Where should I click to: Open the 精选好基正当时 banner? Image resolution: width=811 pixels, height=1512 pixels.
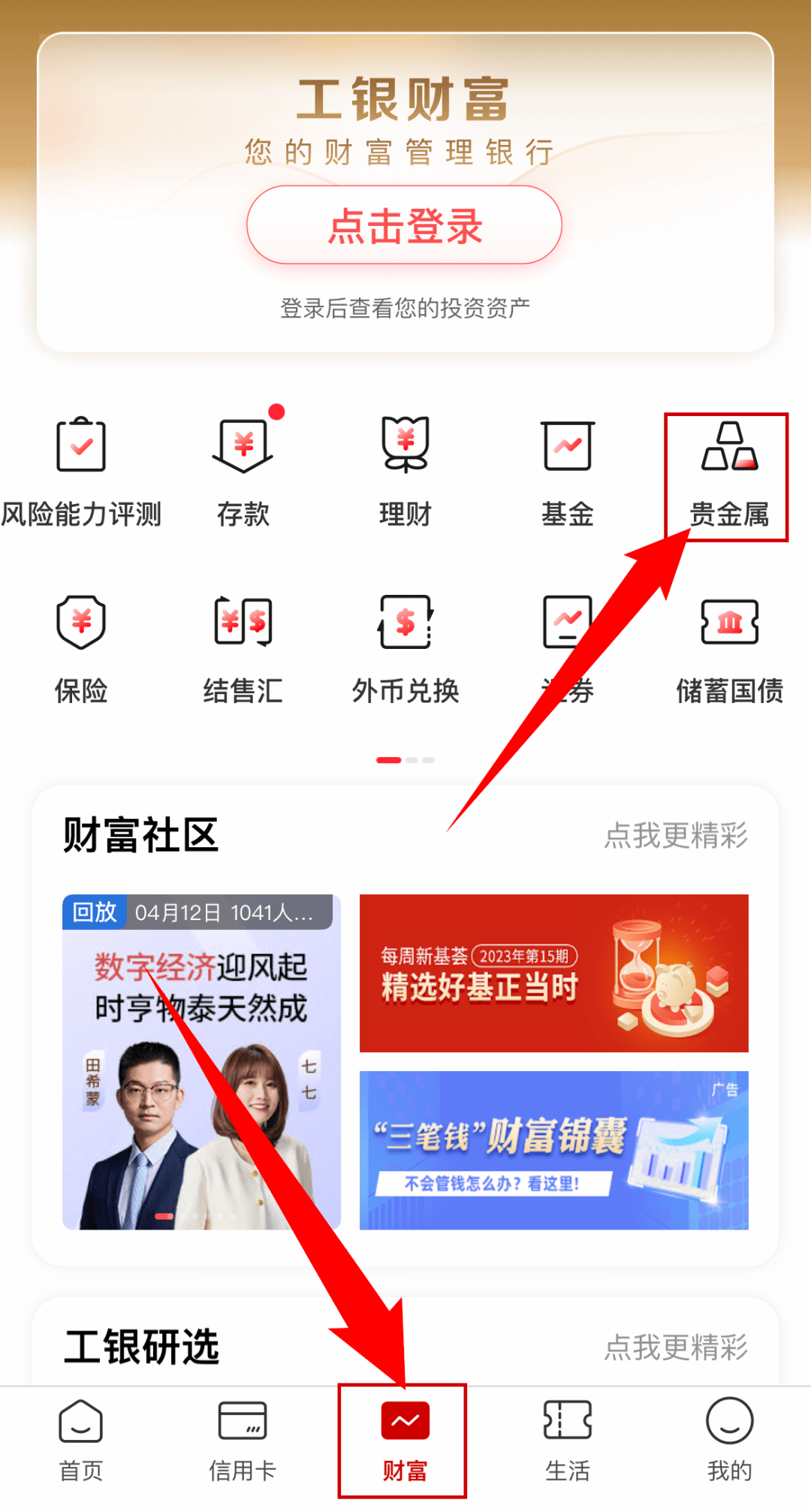pyautogui.click(x=553, y=973)
